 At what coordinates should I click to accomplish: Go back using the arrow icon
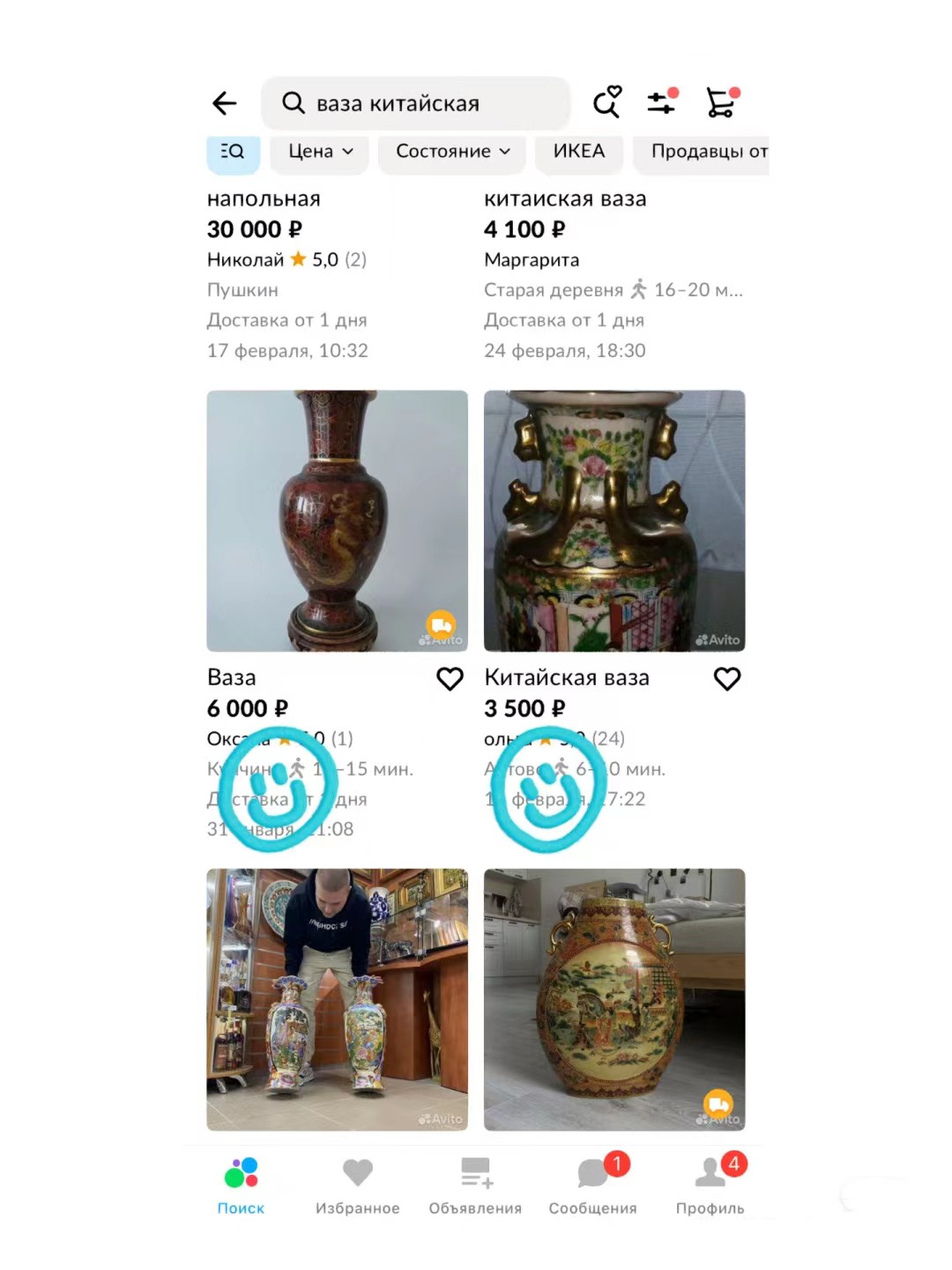pyautogui.click(x=225, y=103)
